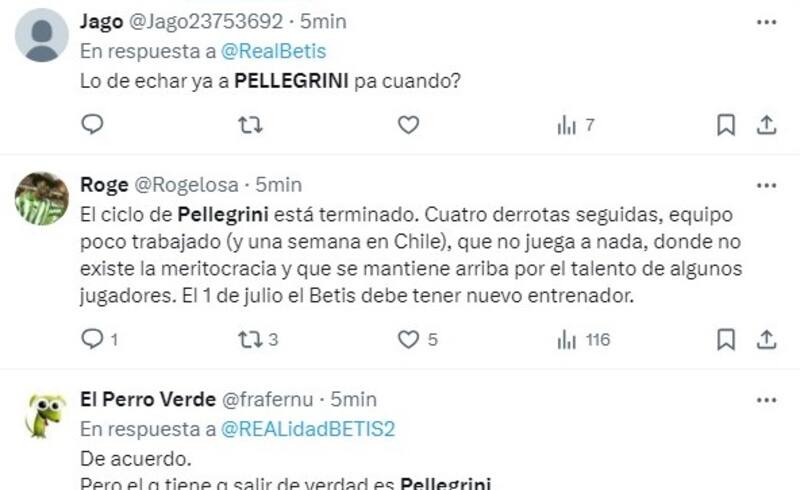Open Roge's profile picture

(x=42, y=199)
